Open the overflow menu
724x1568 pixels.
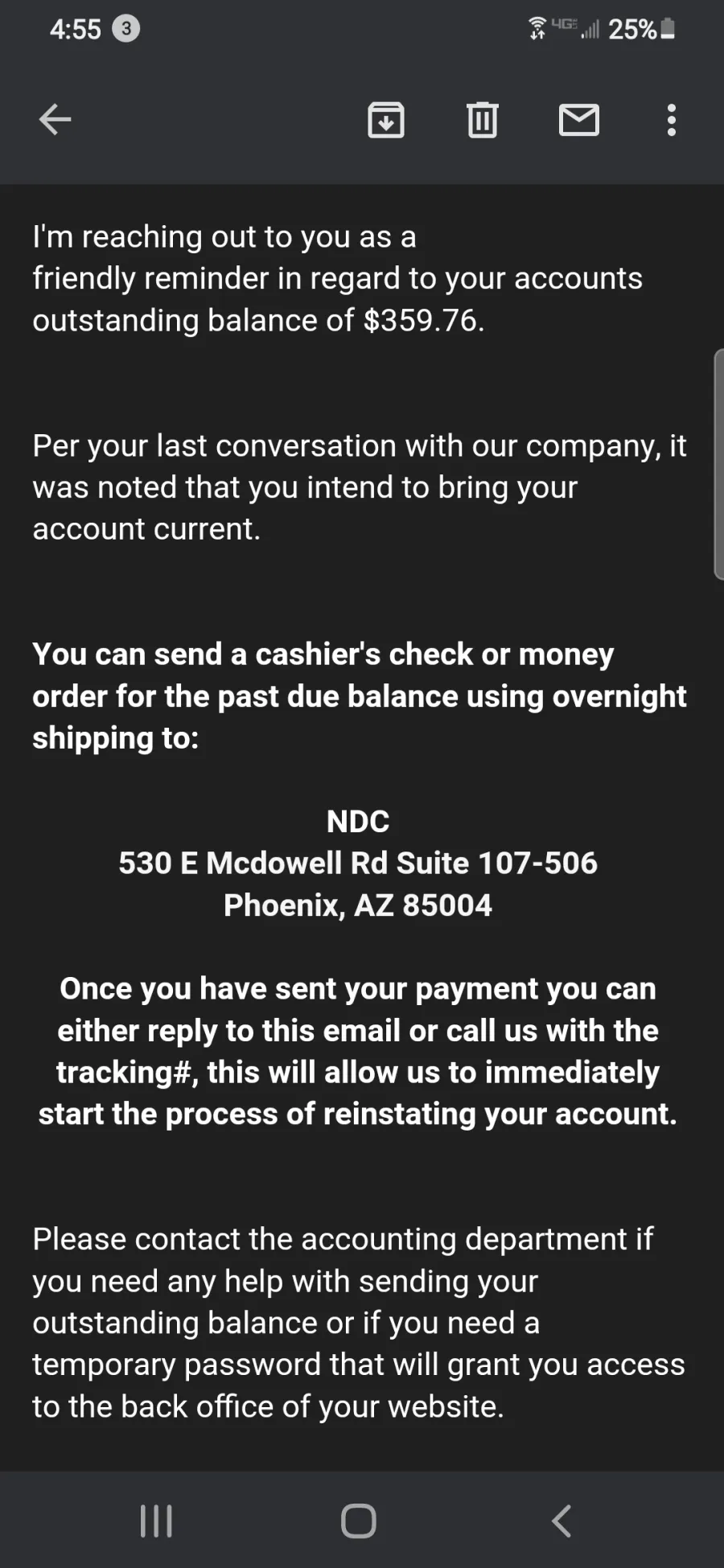click(672, 121)
